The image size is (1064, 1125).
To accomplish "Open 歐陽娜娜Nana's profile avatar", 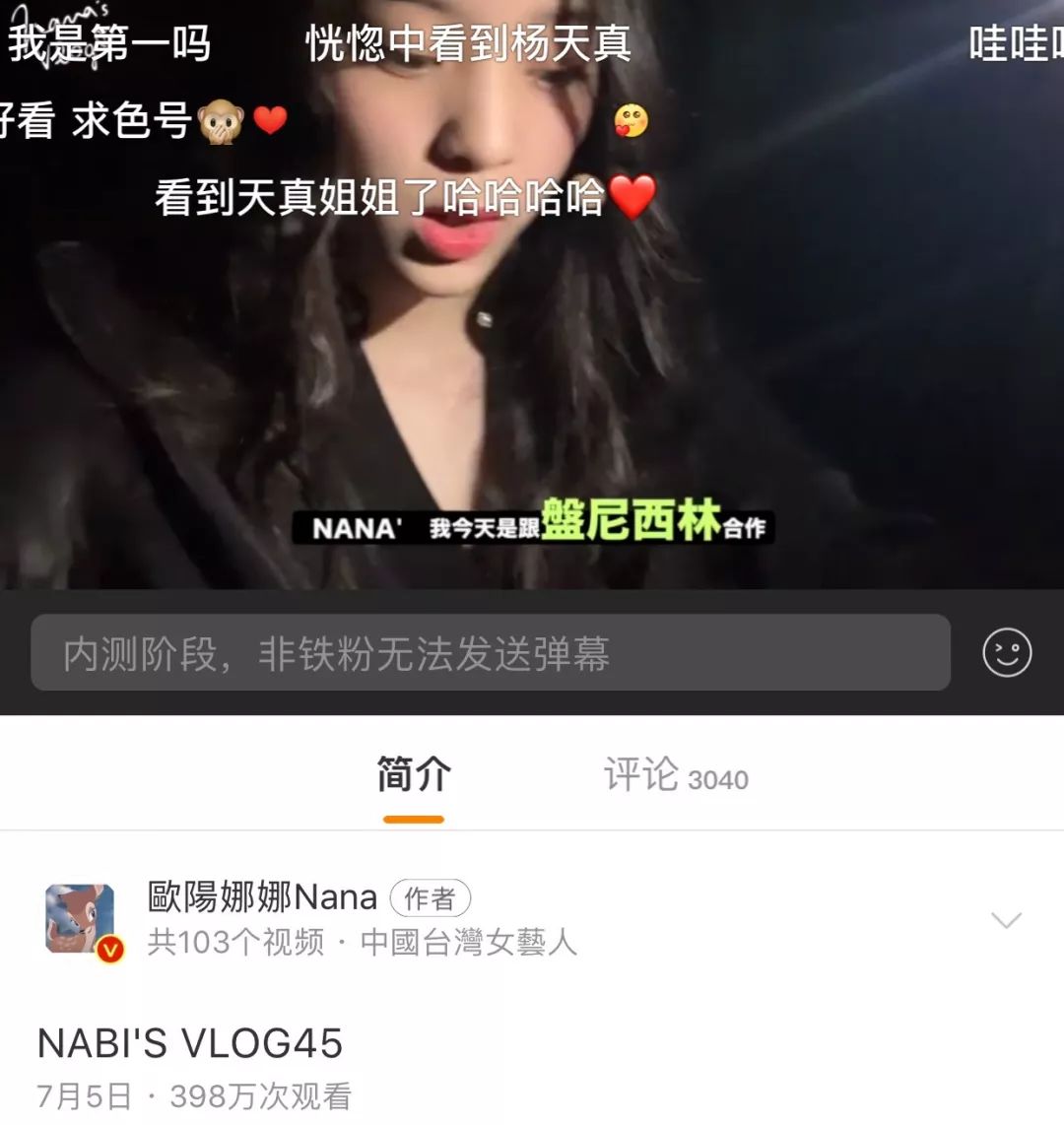I will coord(81,920).
